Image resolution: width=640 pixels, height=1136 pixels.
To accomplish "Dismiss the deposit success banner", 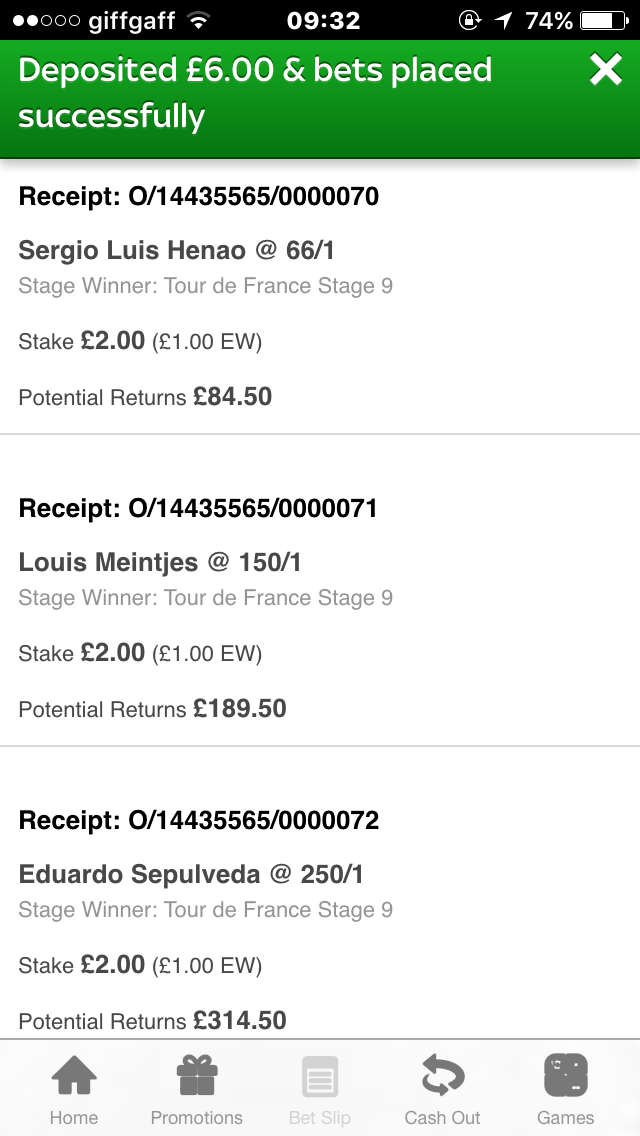I will 605,70.
